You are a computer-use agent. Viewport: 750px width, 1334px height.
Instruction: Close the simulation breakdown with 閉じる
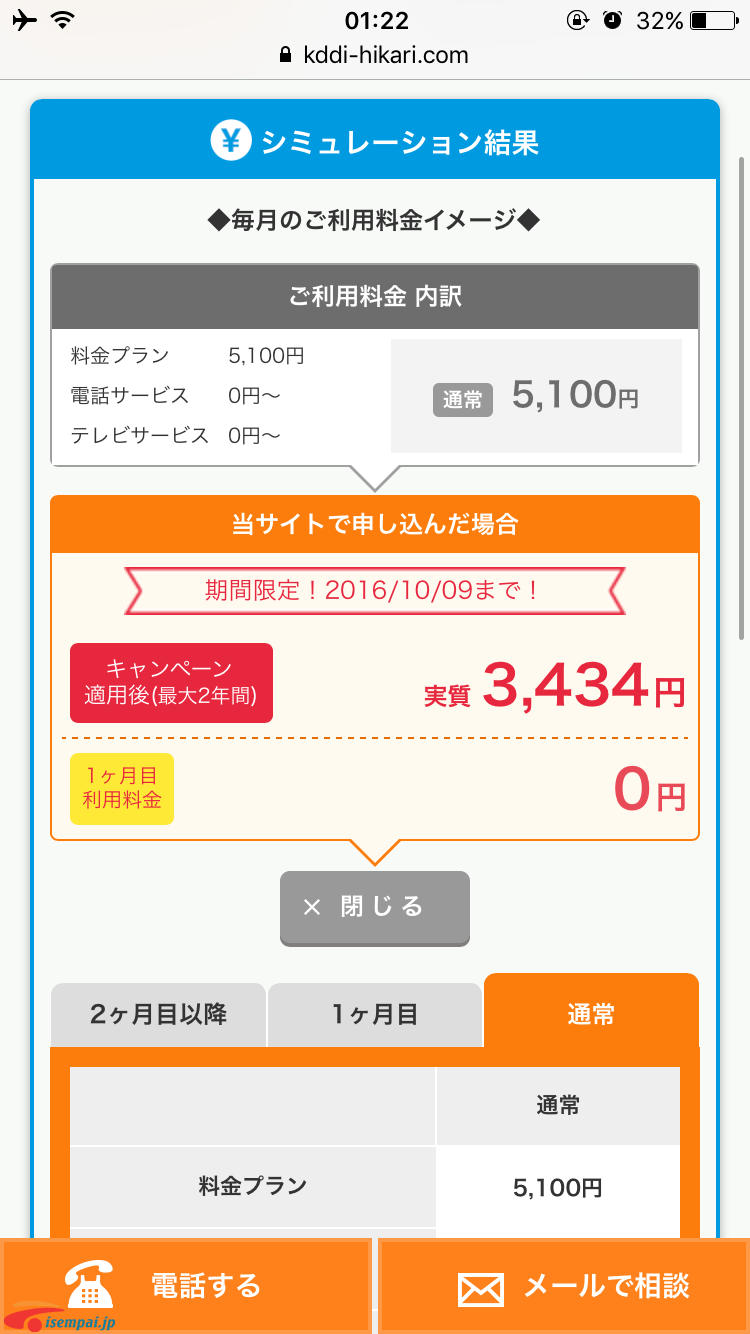point(374,907)
